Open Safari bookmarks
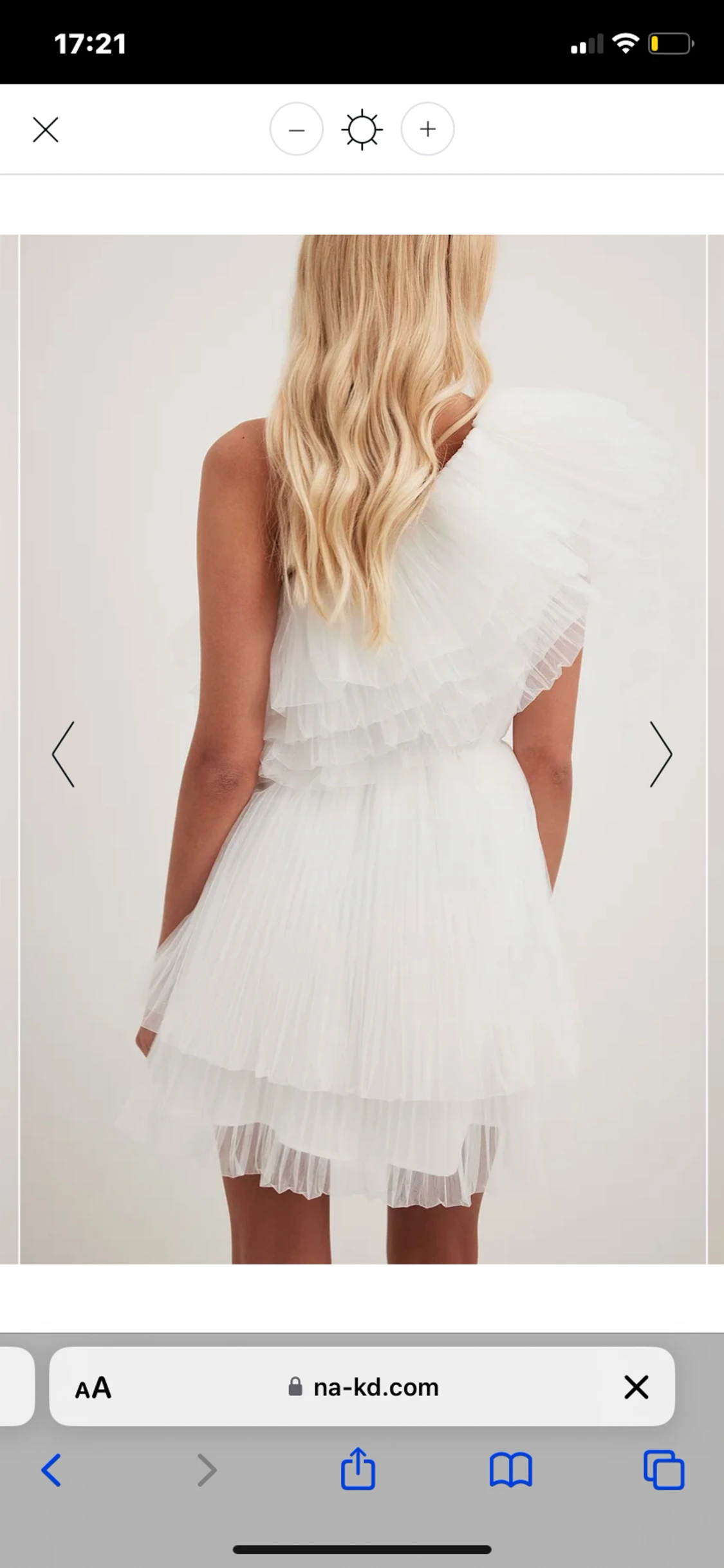724x1568 pixels. click(510, 1470)
